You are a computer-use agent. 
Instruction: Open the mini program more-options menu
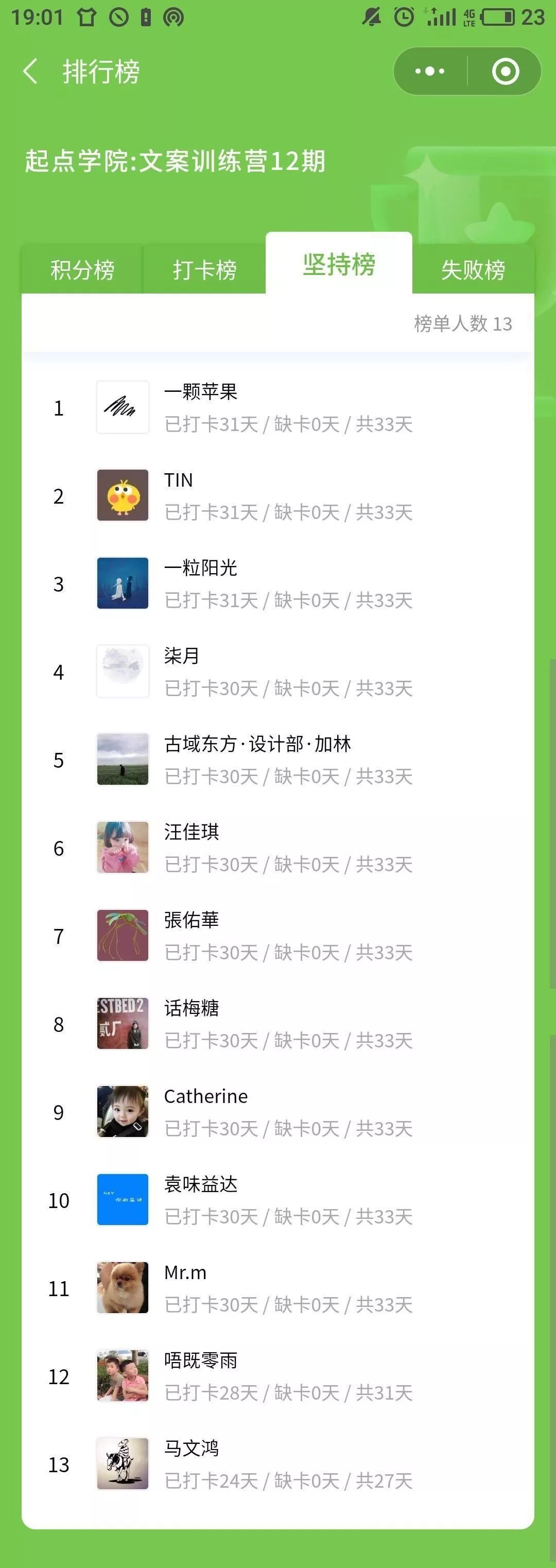click(430, 71)
